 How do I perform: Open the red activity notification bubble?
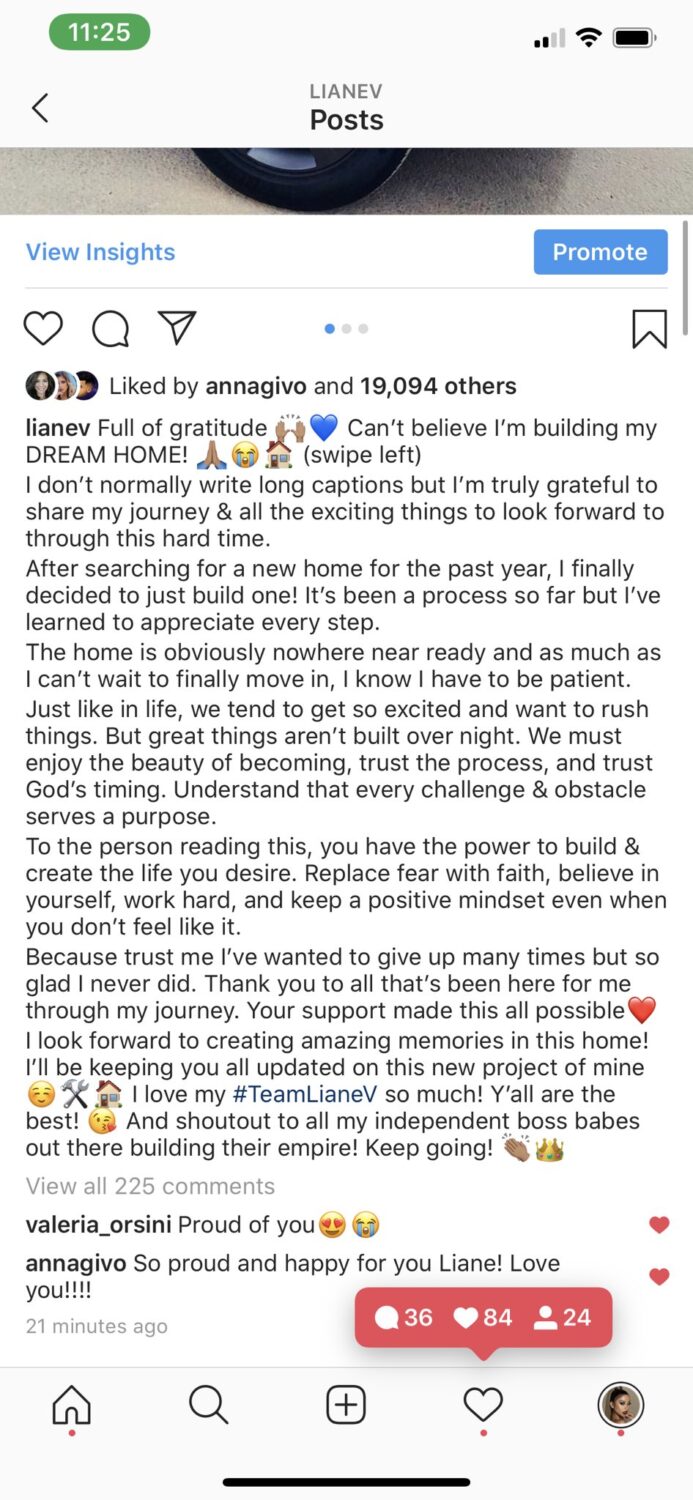click(483, 1318)
